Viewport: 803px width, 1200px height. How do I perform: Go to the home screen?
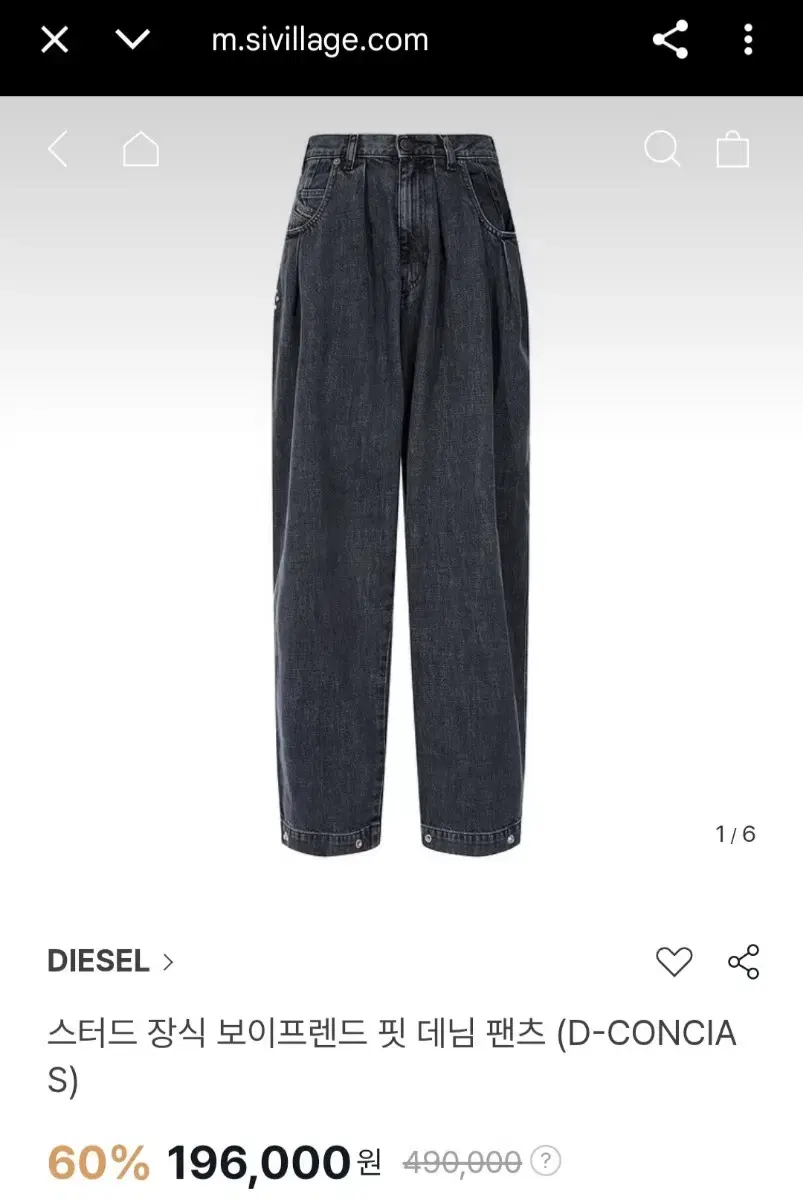(x=142, y=149)
